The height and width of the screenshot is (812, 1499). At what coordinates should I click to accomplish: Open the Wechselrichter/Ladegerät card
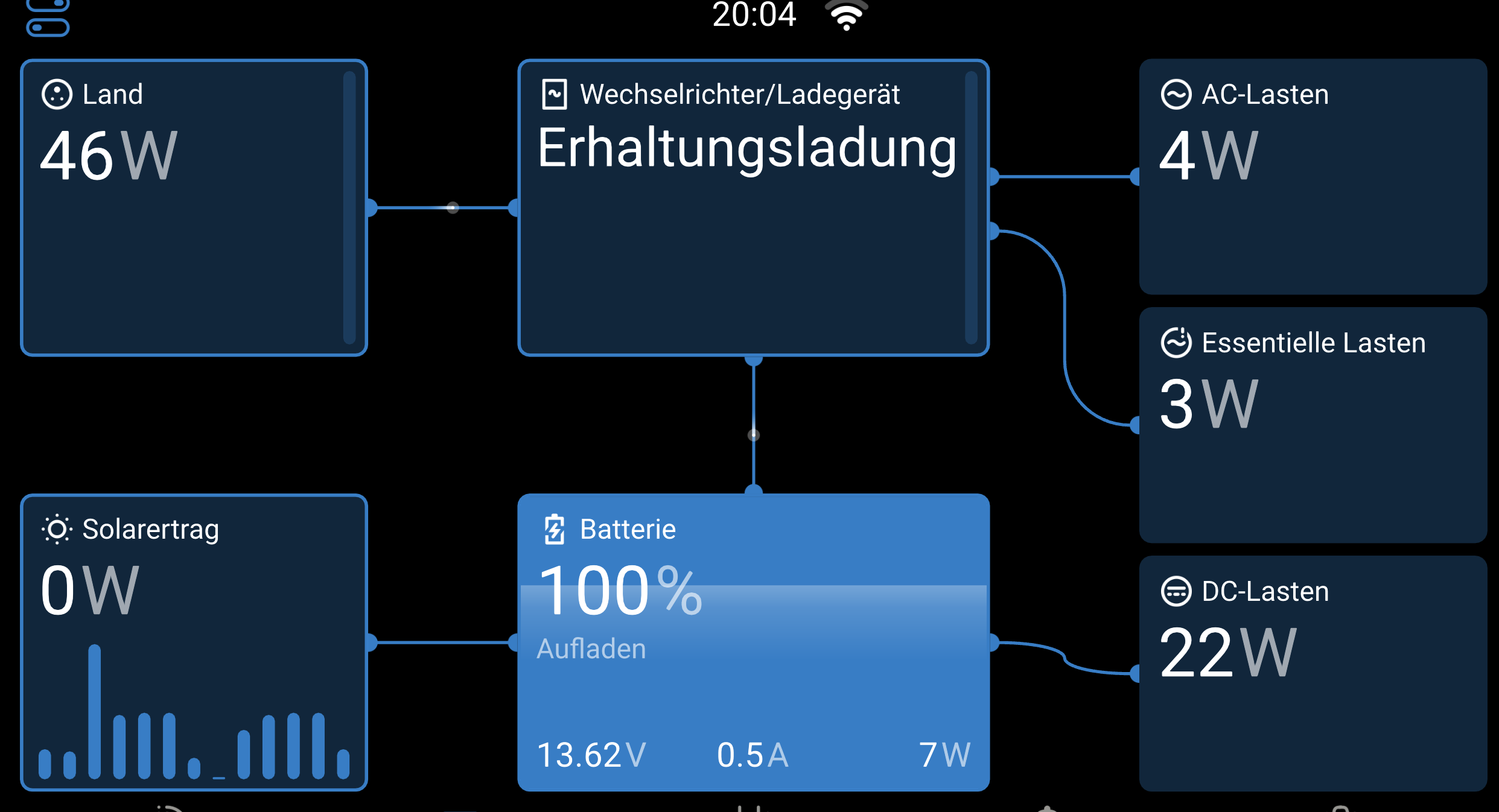tap(753, 208)
